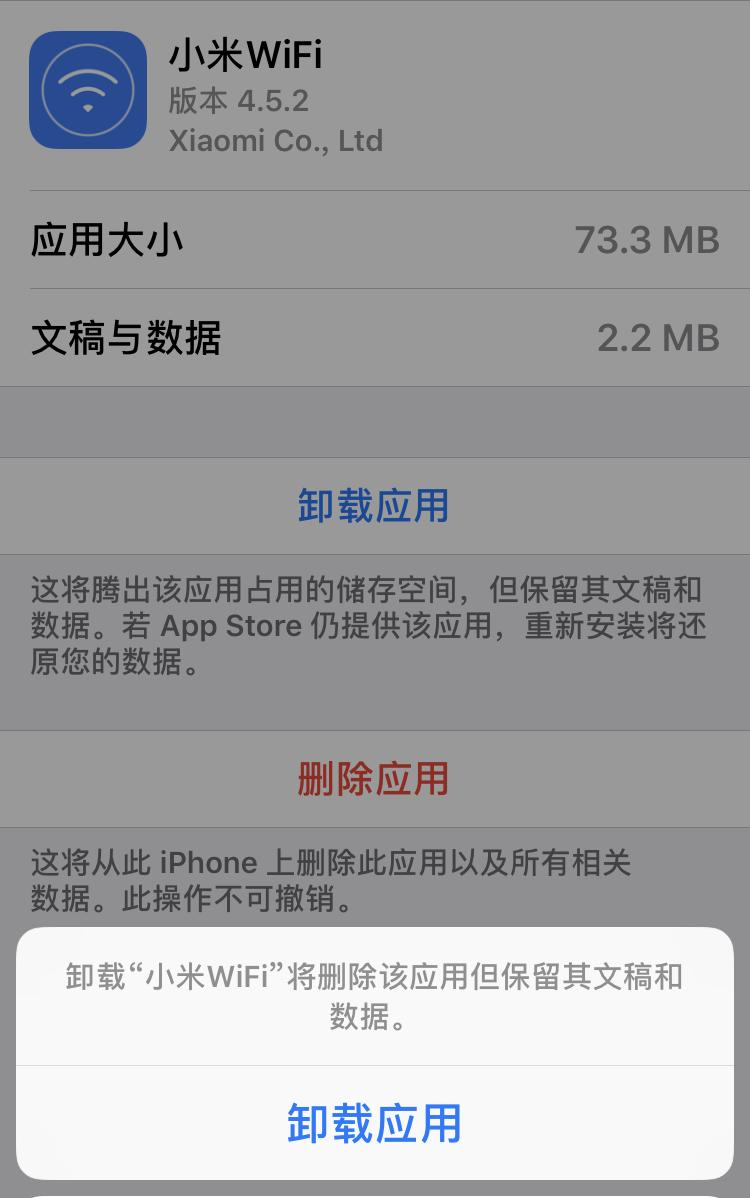The height and width of the screenshot is (1198, 750).
Task: Tap the action sheet's white message panel
Action: (x=375, y=999)
